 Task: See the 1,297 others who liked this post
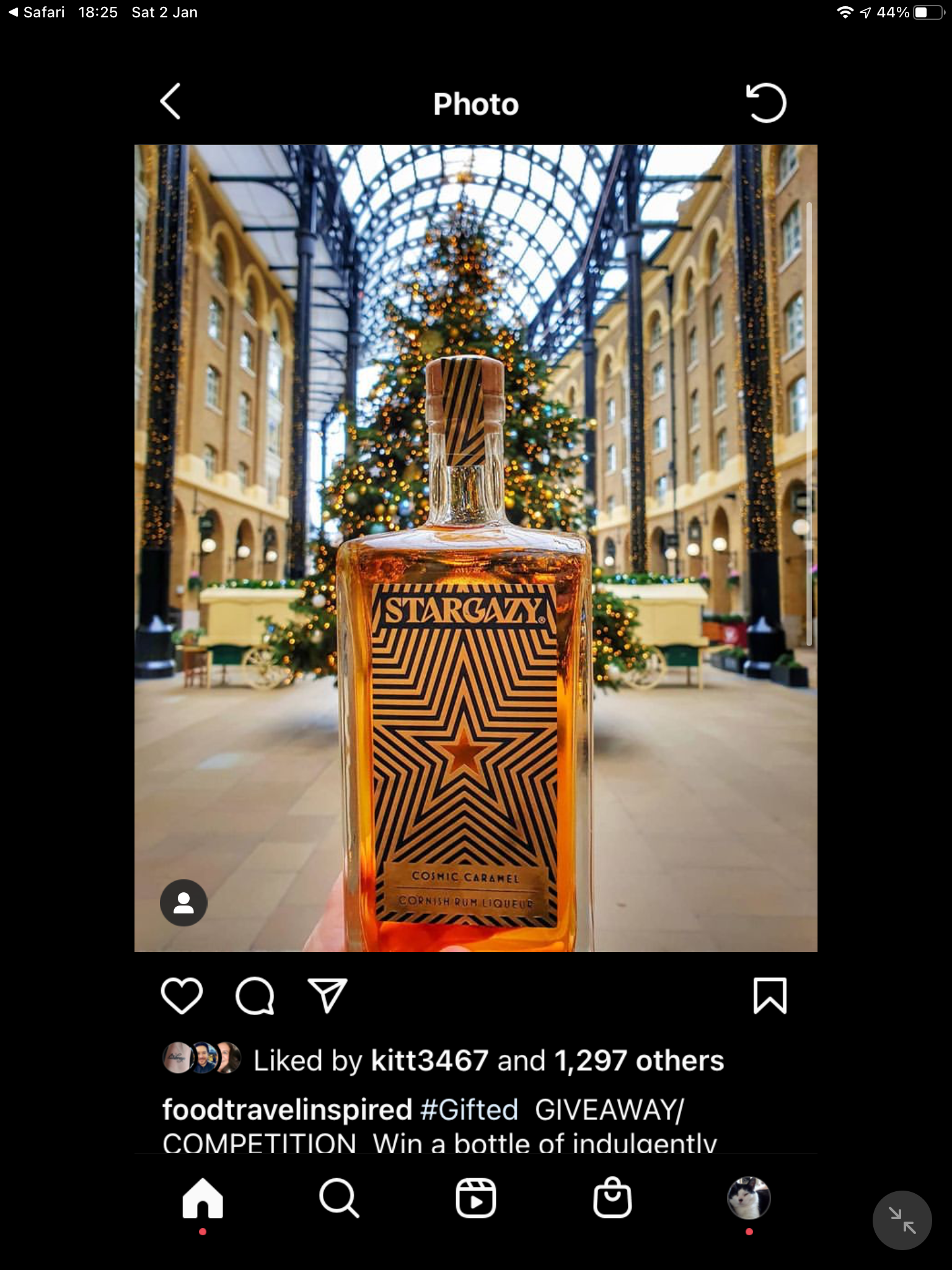(639, 1060)
